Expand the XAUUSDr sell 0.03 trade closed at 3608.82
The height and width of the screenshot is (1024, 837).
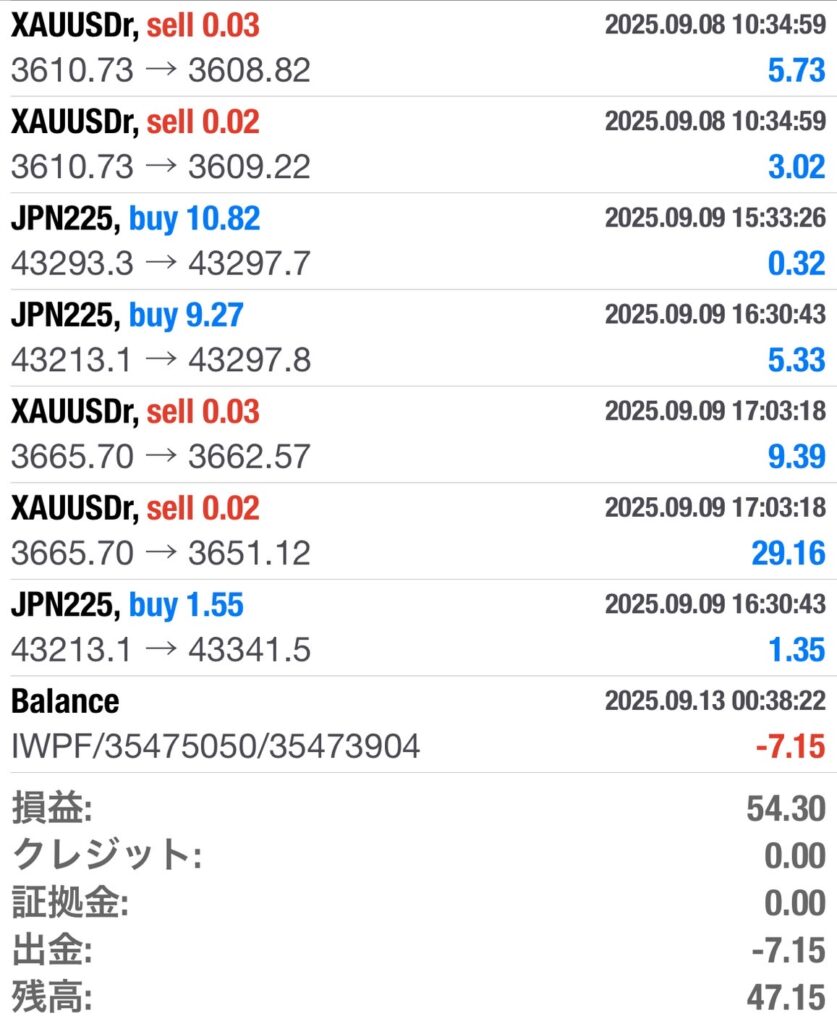click(x=418, y=48)
